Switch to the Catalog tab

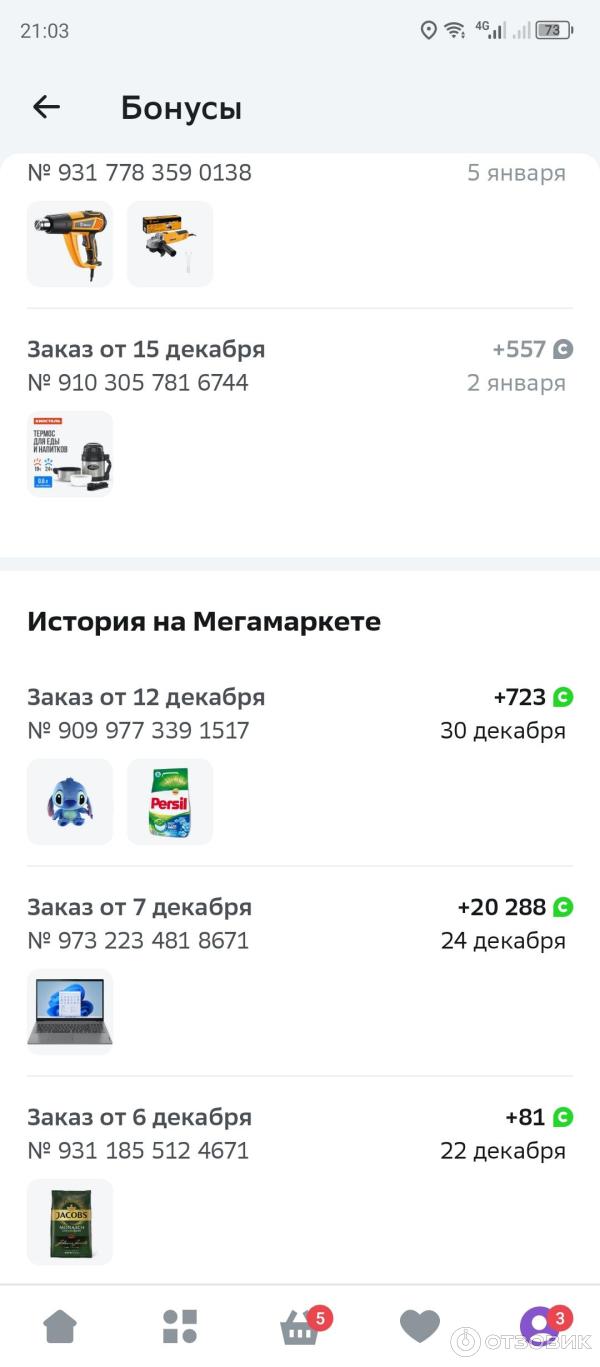click(x=180, y=1326)
